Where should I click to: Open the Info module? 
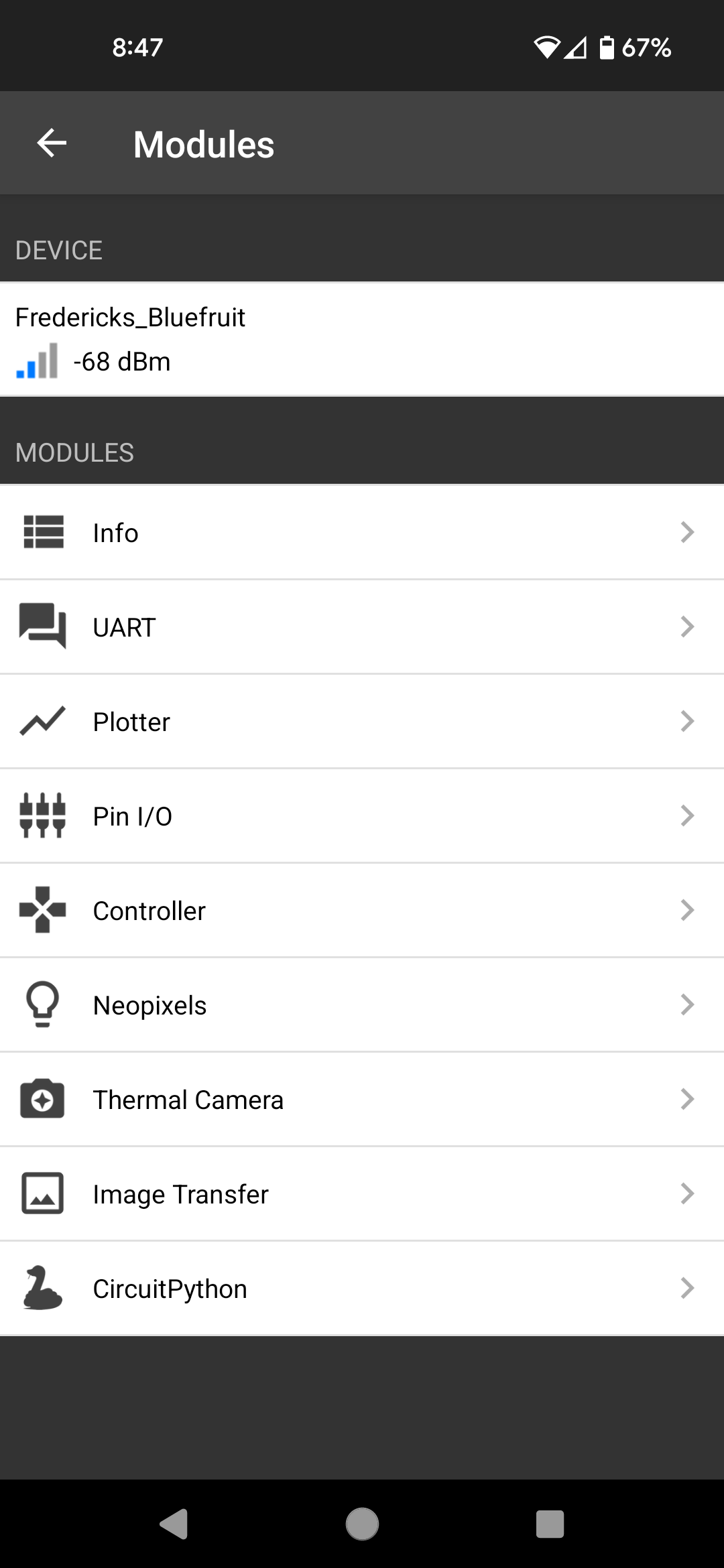tap(362, 533)
